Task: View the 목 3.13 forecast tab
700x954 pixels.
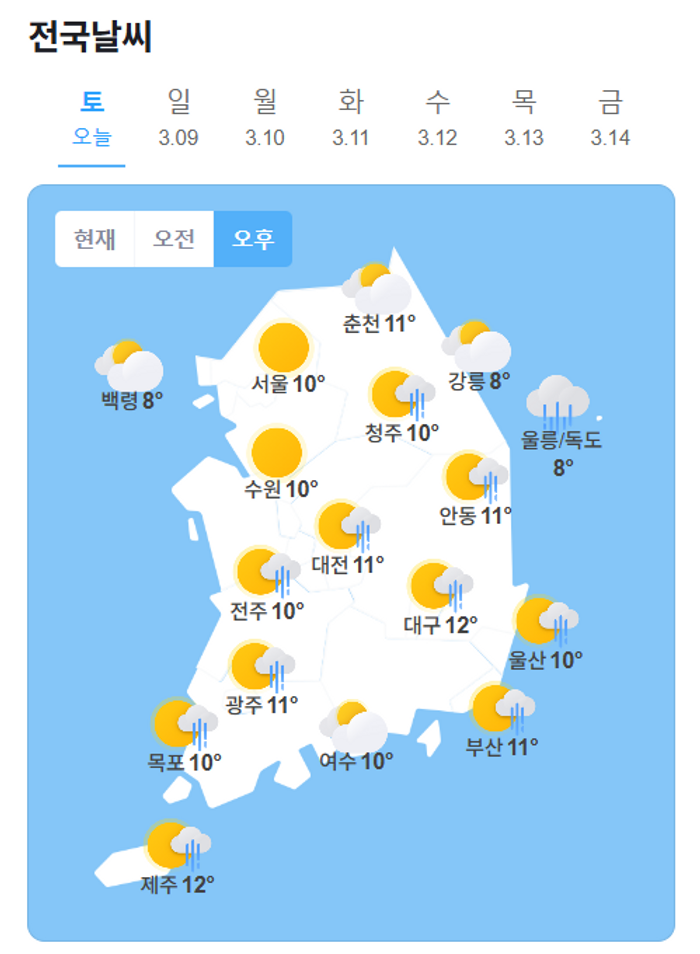Action: coord(524,119)
